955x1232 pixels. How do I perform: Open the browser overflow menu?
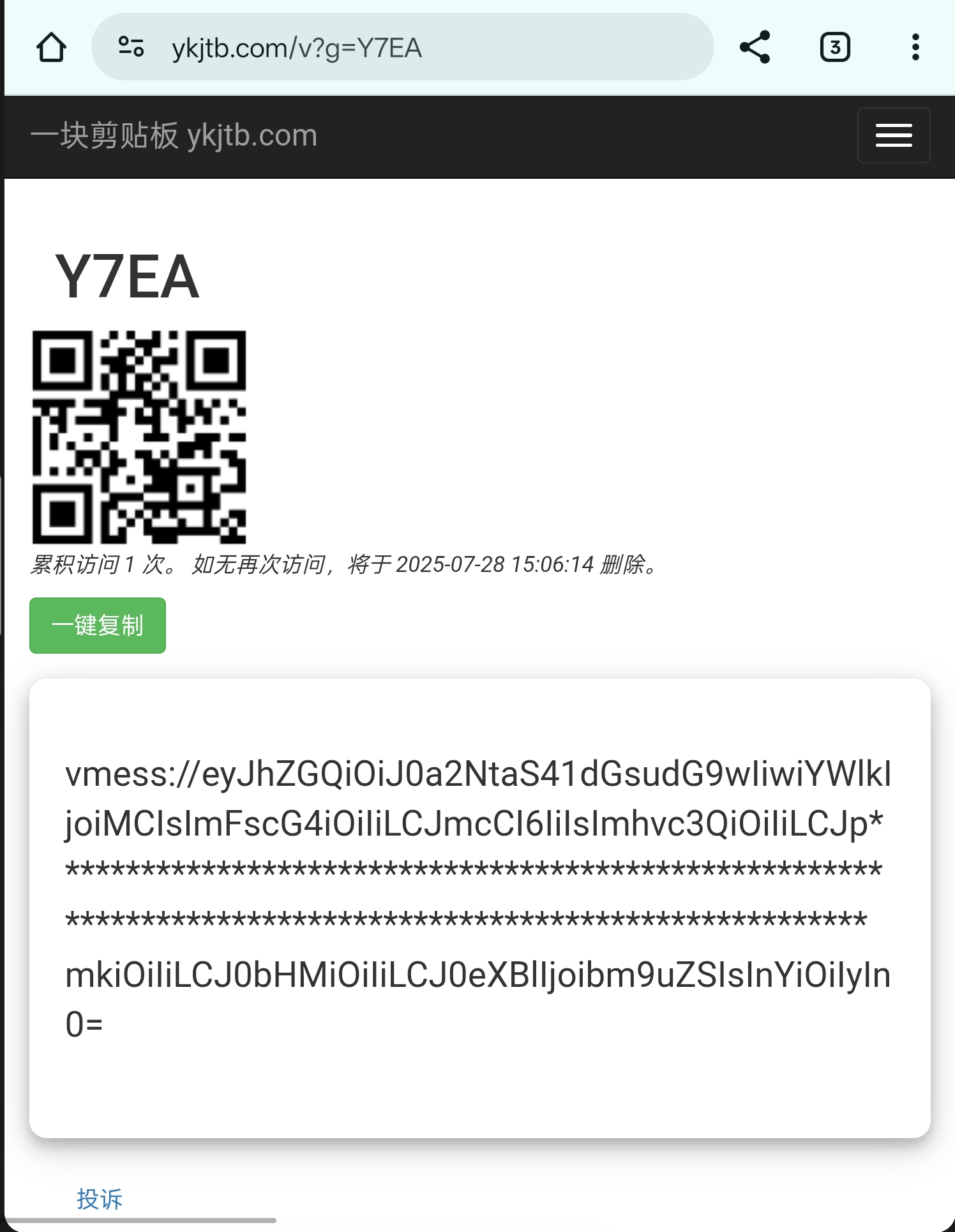(x=915, y=48)
